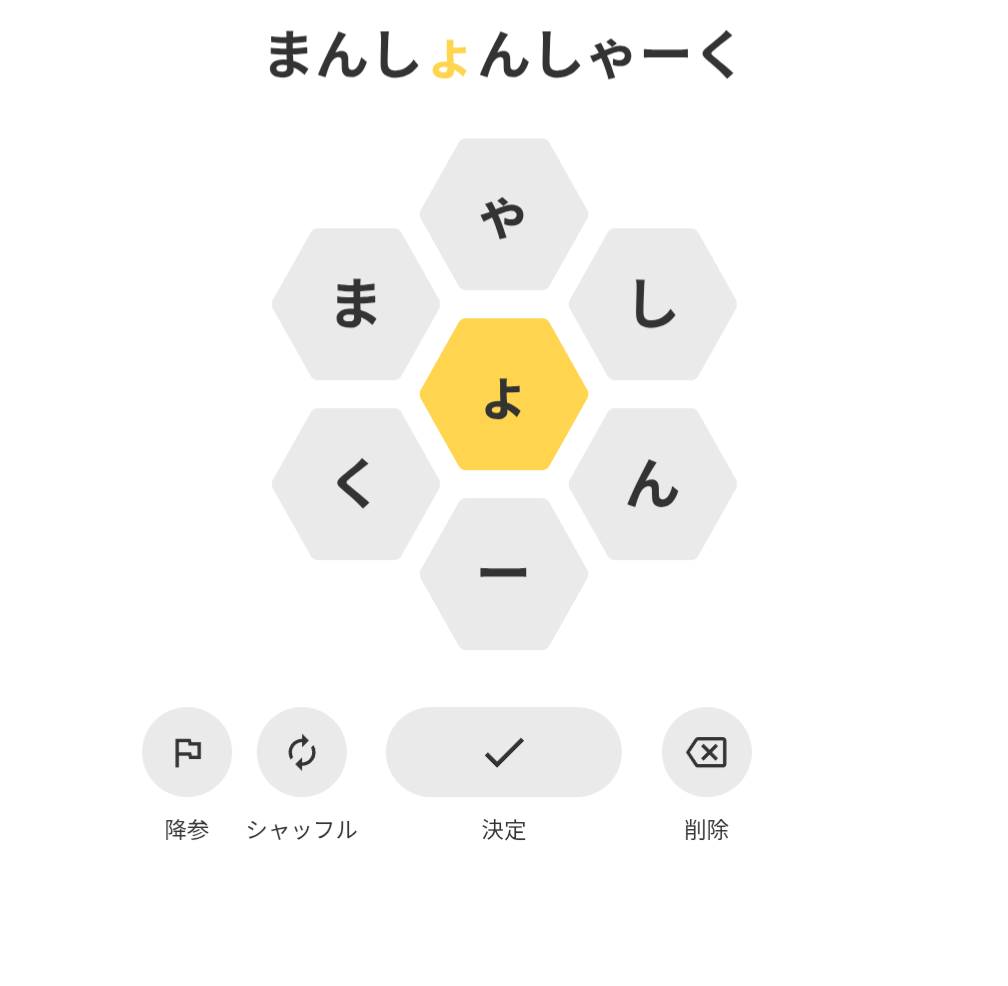1008x986 pixels.
Task: Enter the ん letter tile
Action: tap(652, 484)
